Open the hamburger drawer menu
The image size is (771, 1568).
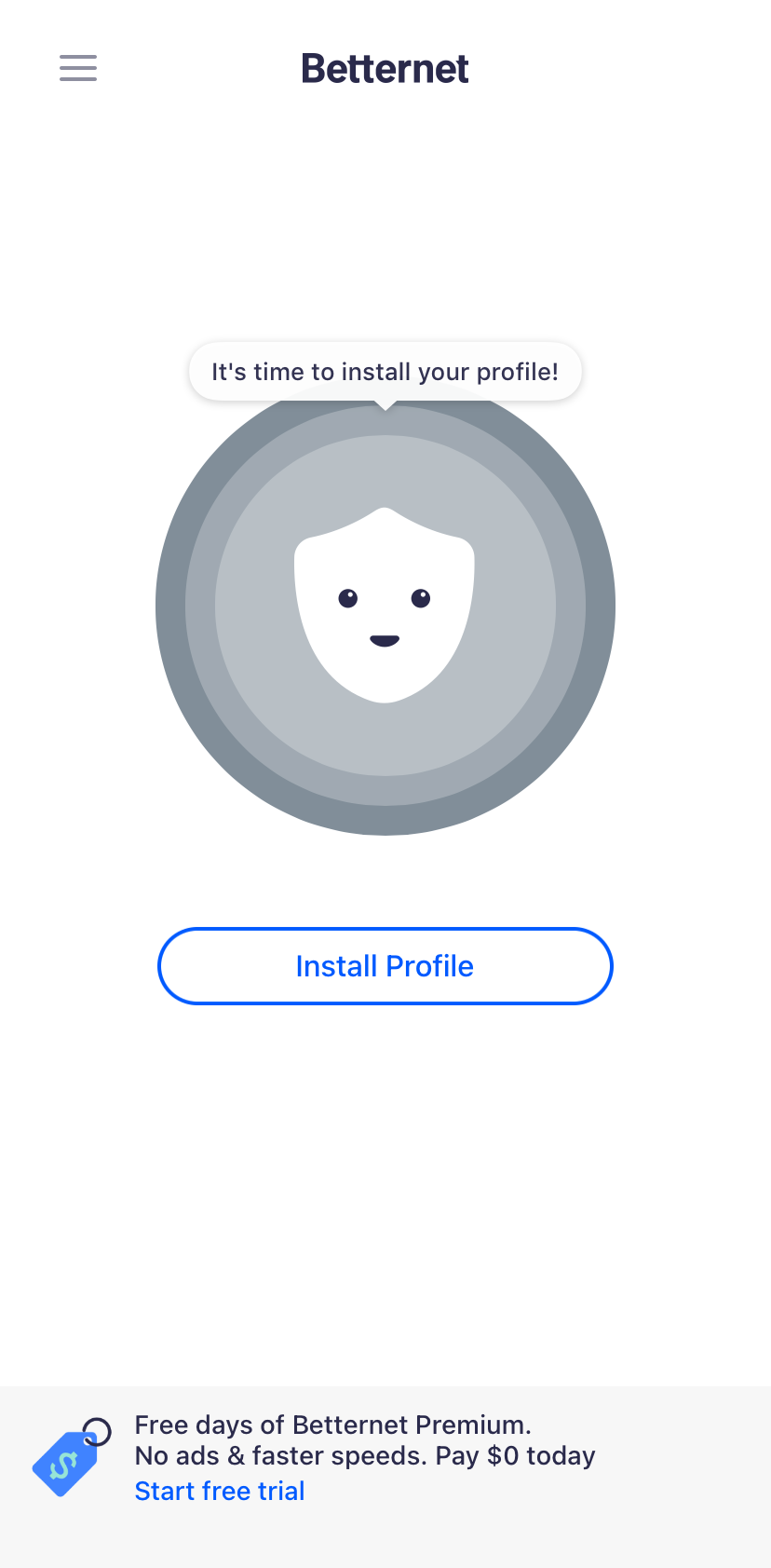(78, 68)
